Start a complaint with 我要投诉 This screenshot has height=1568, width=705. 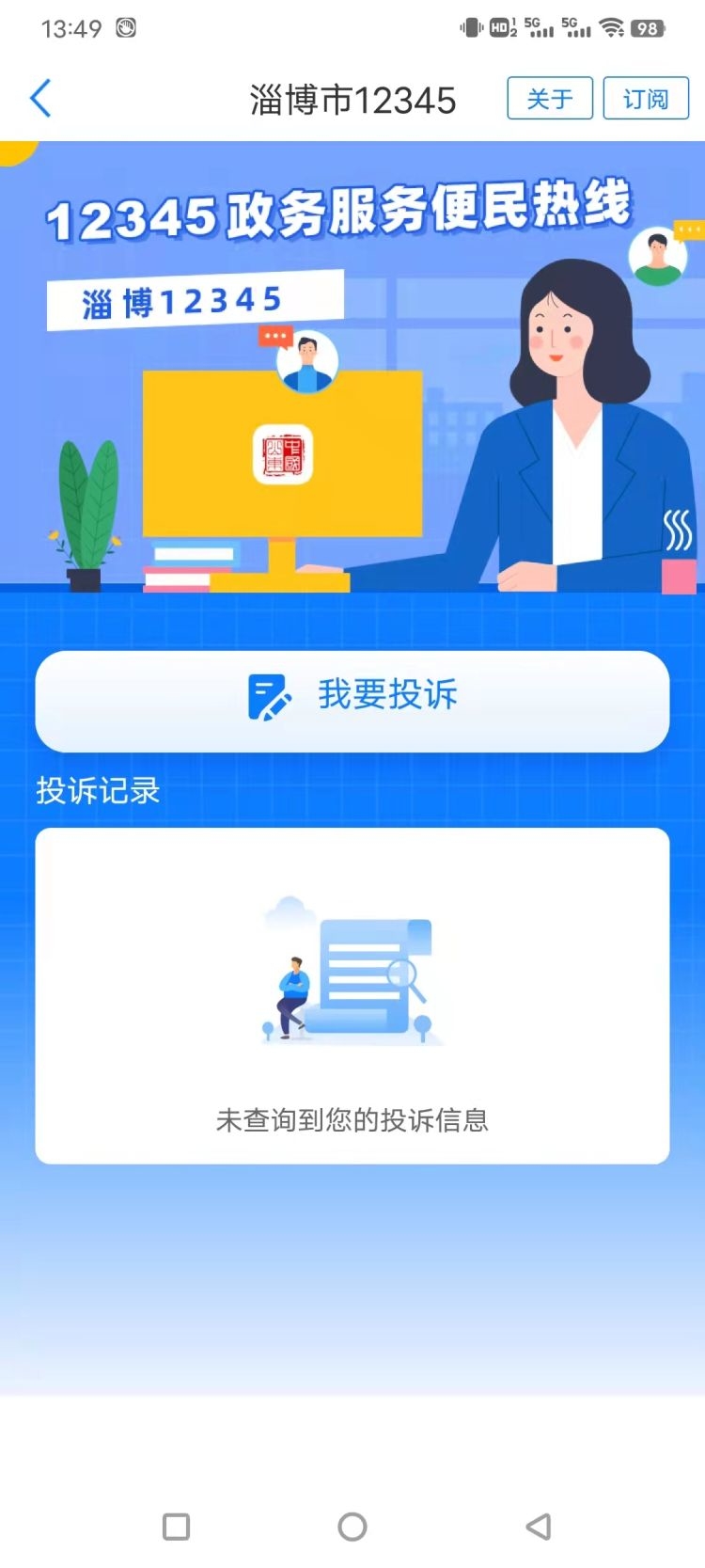tap(352, 698)
